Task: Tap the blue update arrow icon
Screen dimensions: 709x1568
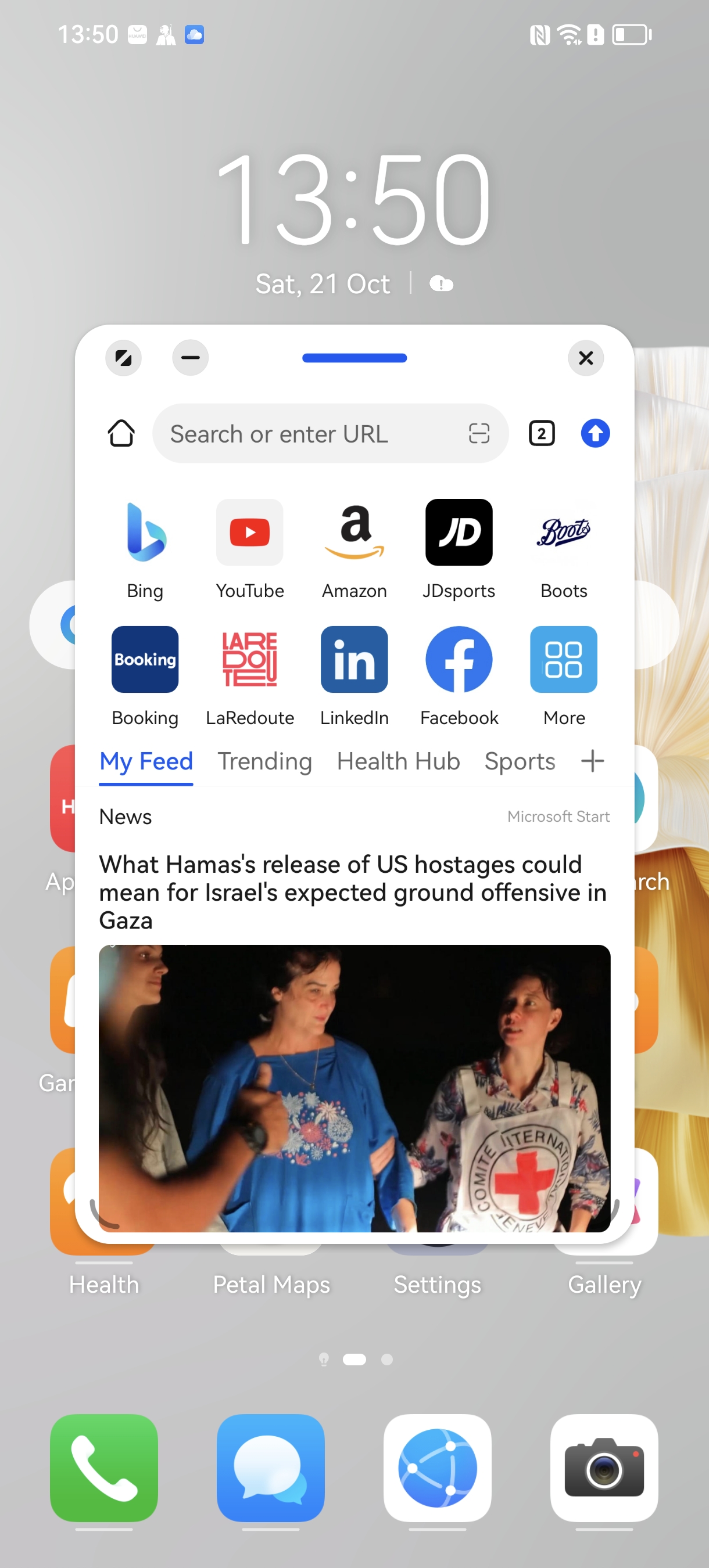Action: click(595, 434)
